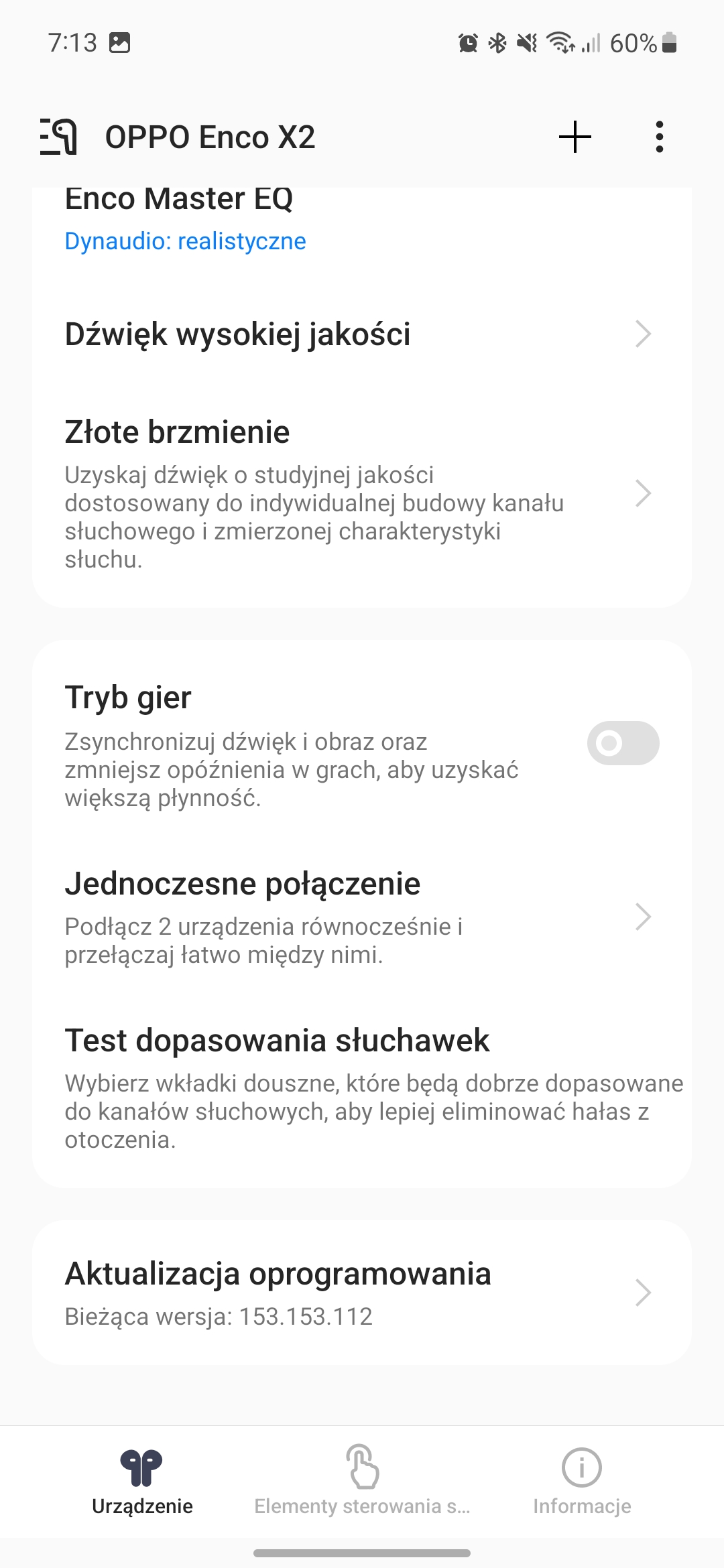
Task: Open Dźwięk wysokiej jakości
Action: (x=362, y=334)
